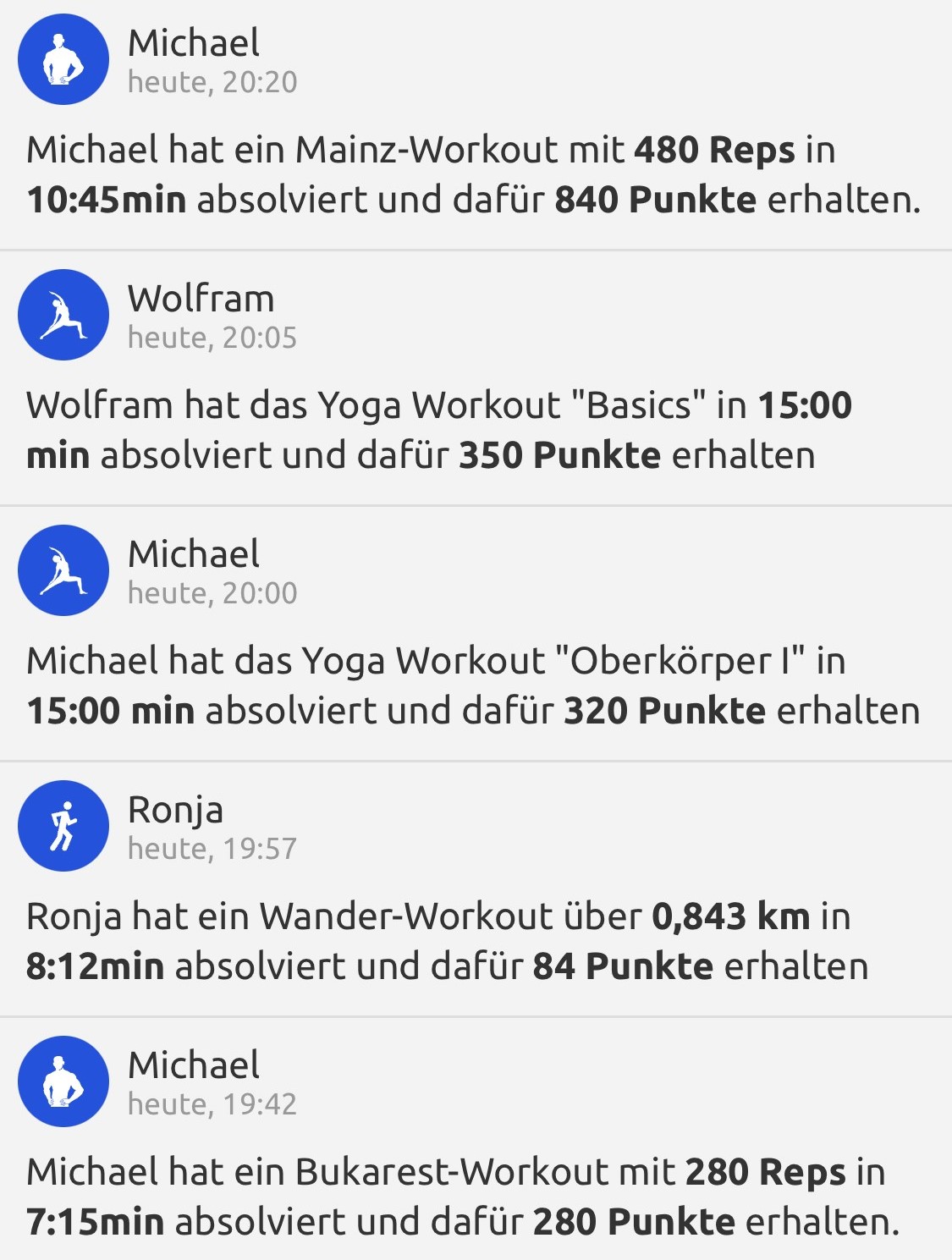Select the bodybuilder icon next to Michael's 20:20 post
This screenshot has height=1260, width=952.
(x=63, y=59)
